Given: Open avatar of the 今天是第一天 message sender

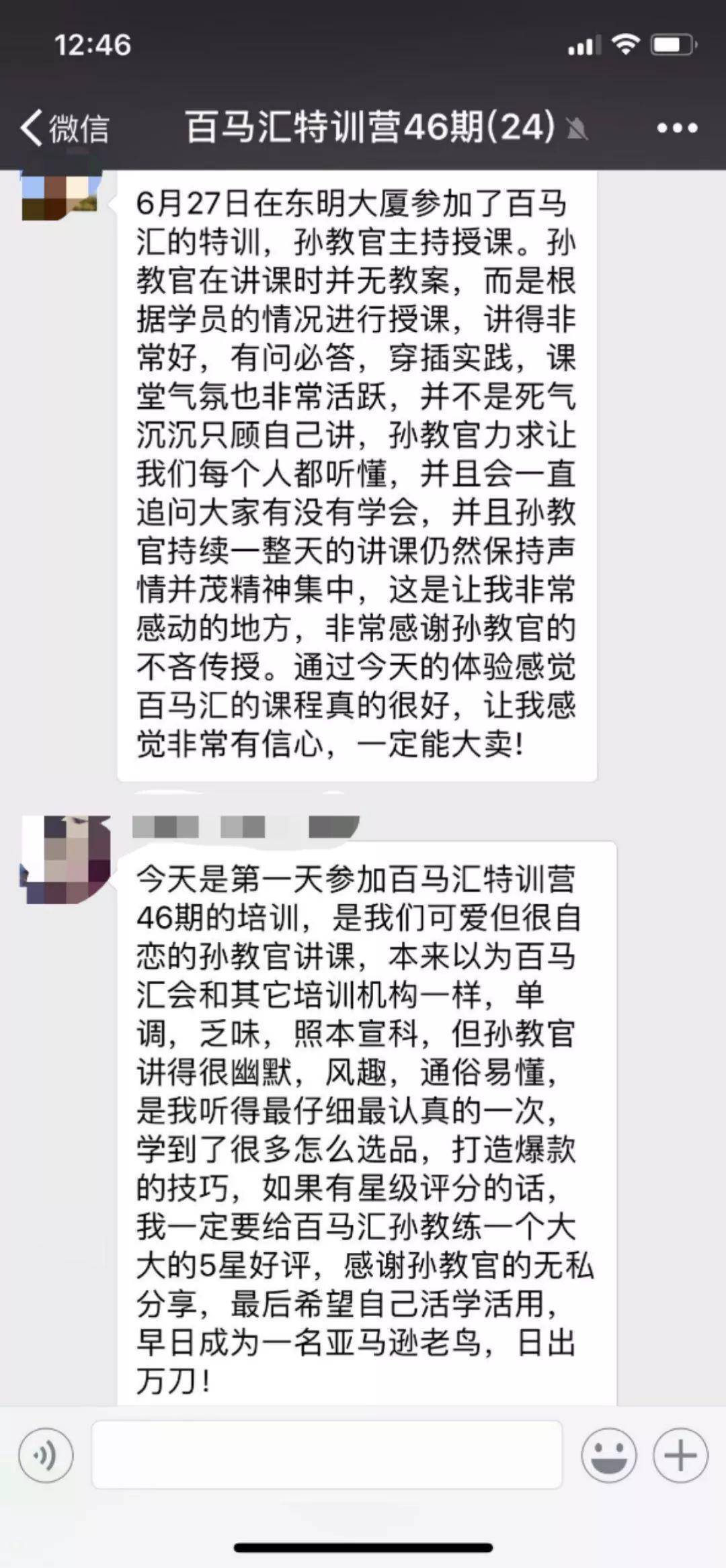Looking at the screenshot, I should click(x=65, y=859).
